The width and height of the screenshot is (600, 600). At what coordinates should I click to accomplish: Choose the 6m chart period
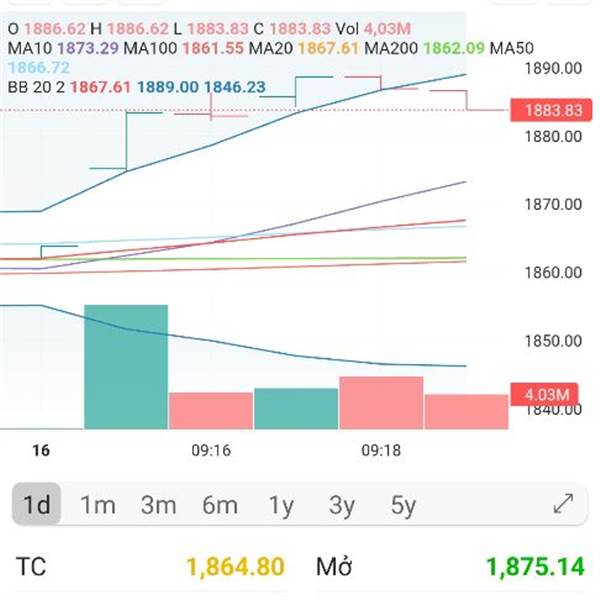pyautogui.click(x=220, y=505)
